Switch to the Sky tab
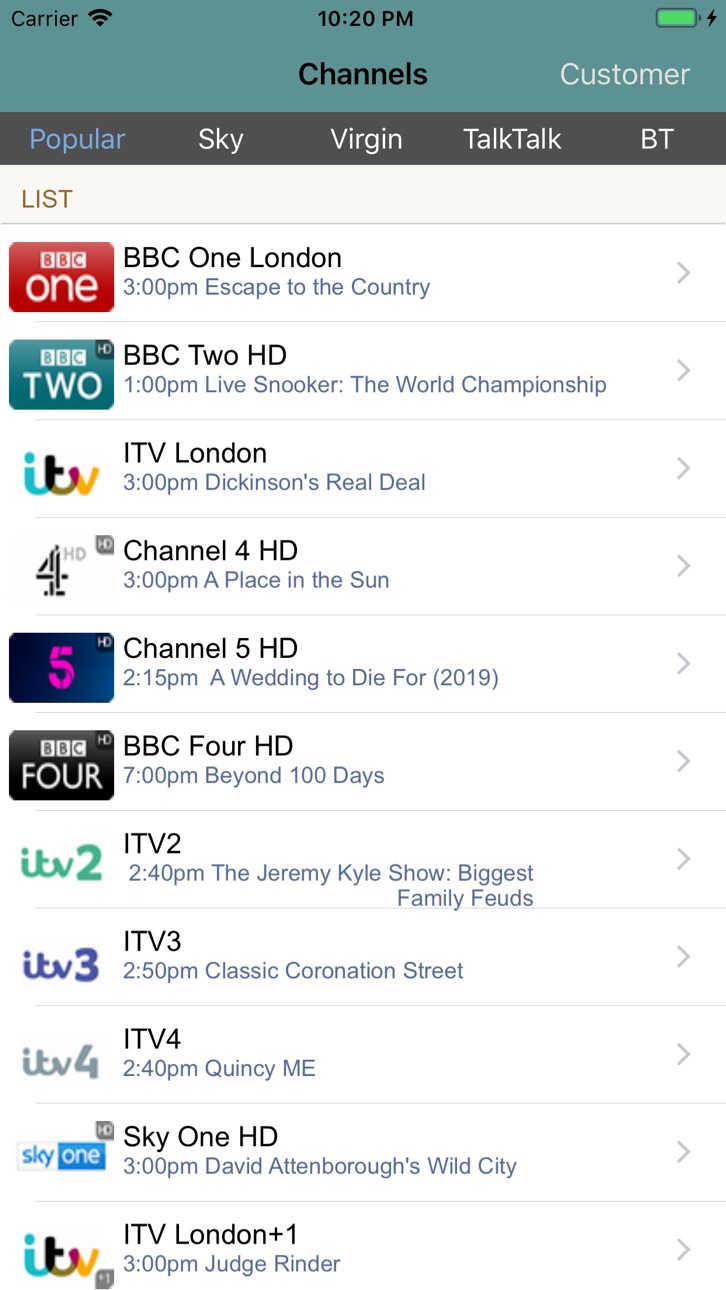Image resolution: width=726 pixels, height=1290 pixels. point(220,139)
